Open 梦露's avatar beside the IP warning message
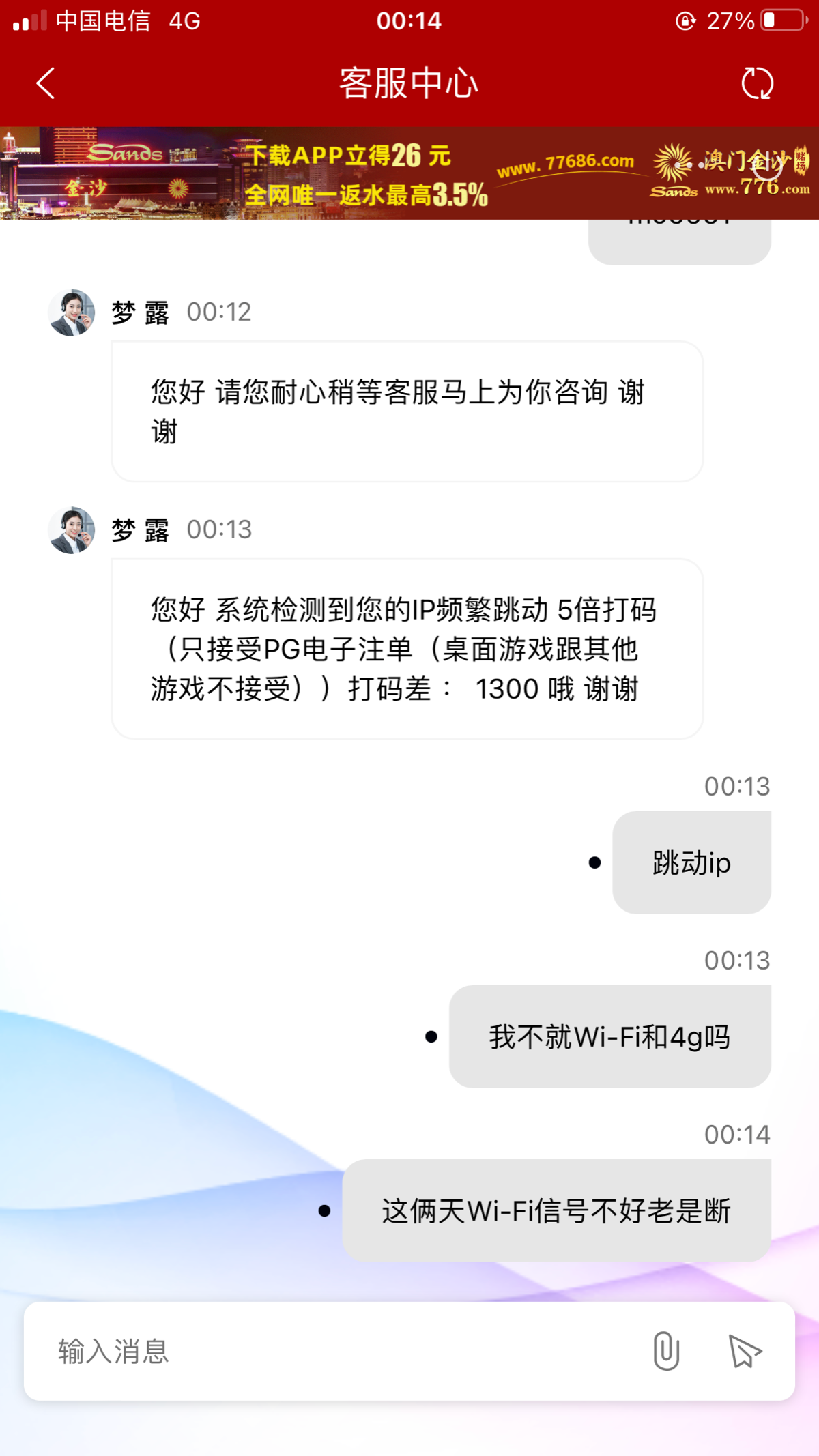 click(x=70, y=531)
